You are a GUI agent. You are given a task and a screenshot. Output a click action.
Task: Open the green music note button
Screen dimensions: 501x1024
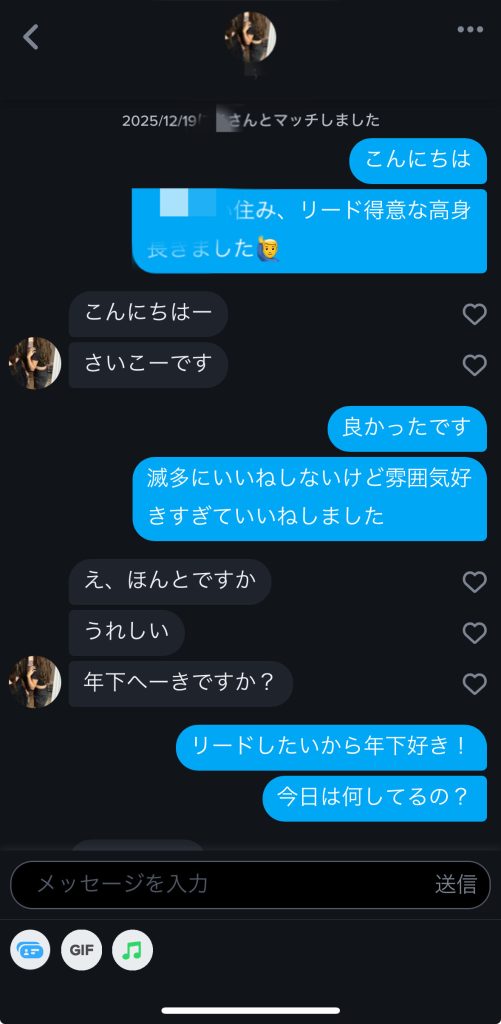click(133, 950)
